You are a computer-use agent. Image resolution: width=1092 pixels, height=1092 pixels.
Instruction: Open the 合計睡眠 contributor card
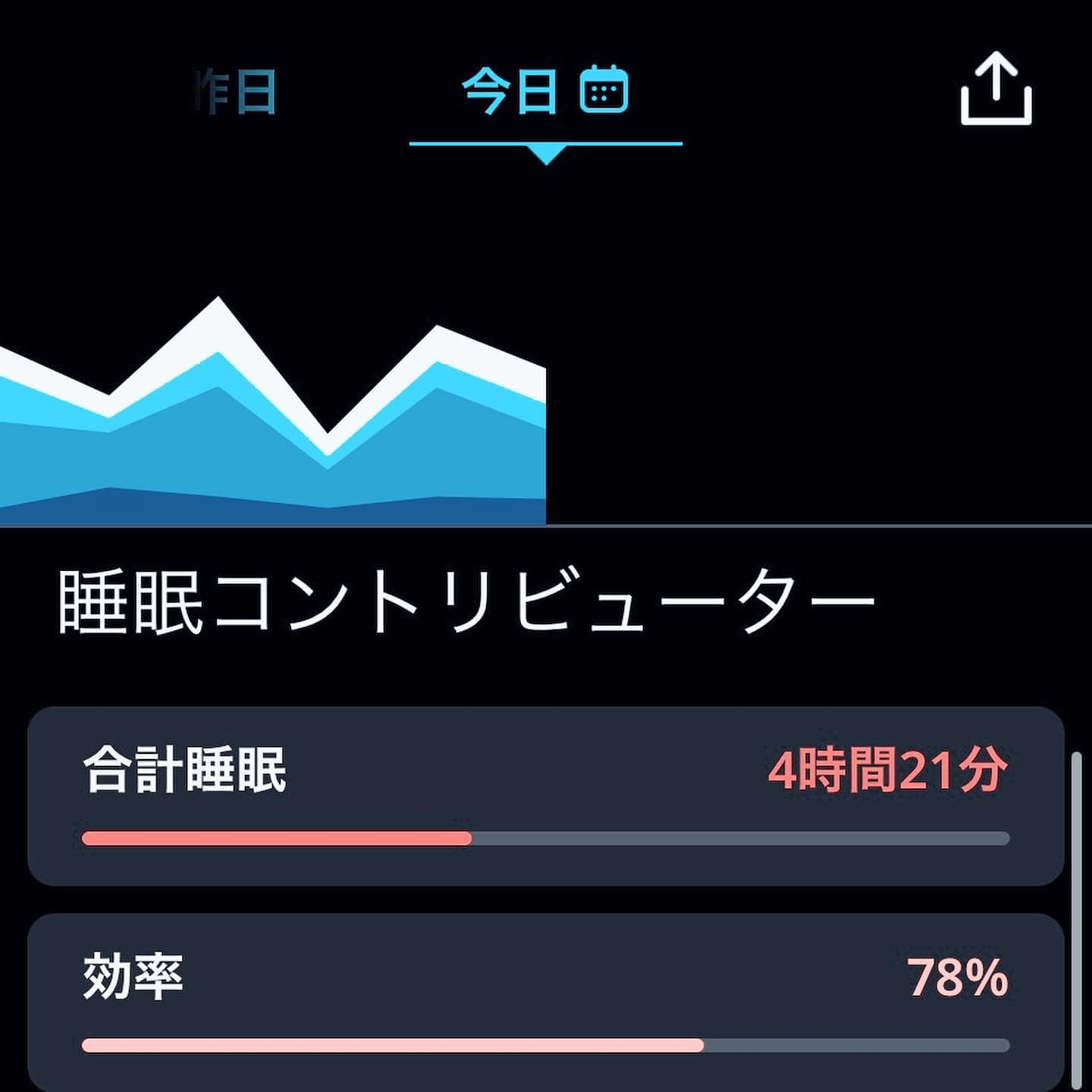point(546,796)
